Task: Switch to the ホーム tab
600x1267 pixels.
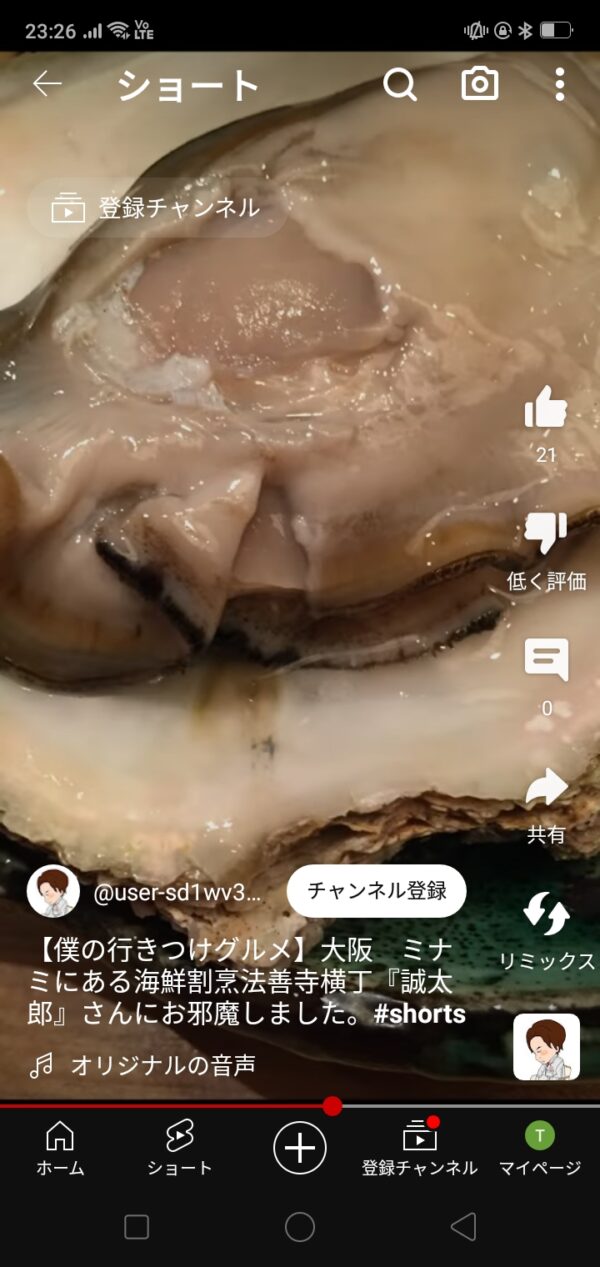Action: (x=60, y=1147)
